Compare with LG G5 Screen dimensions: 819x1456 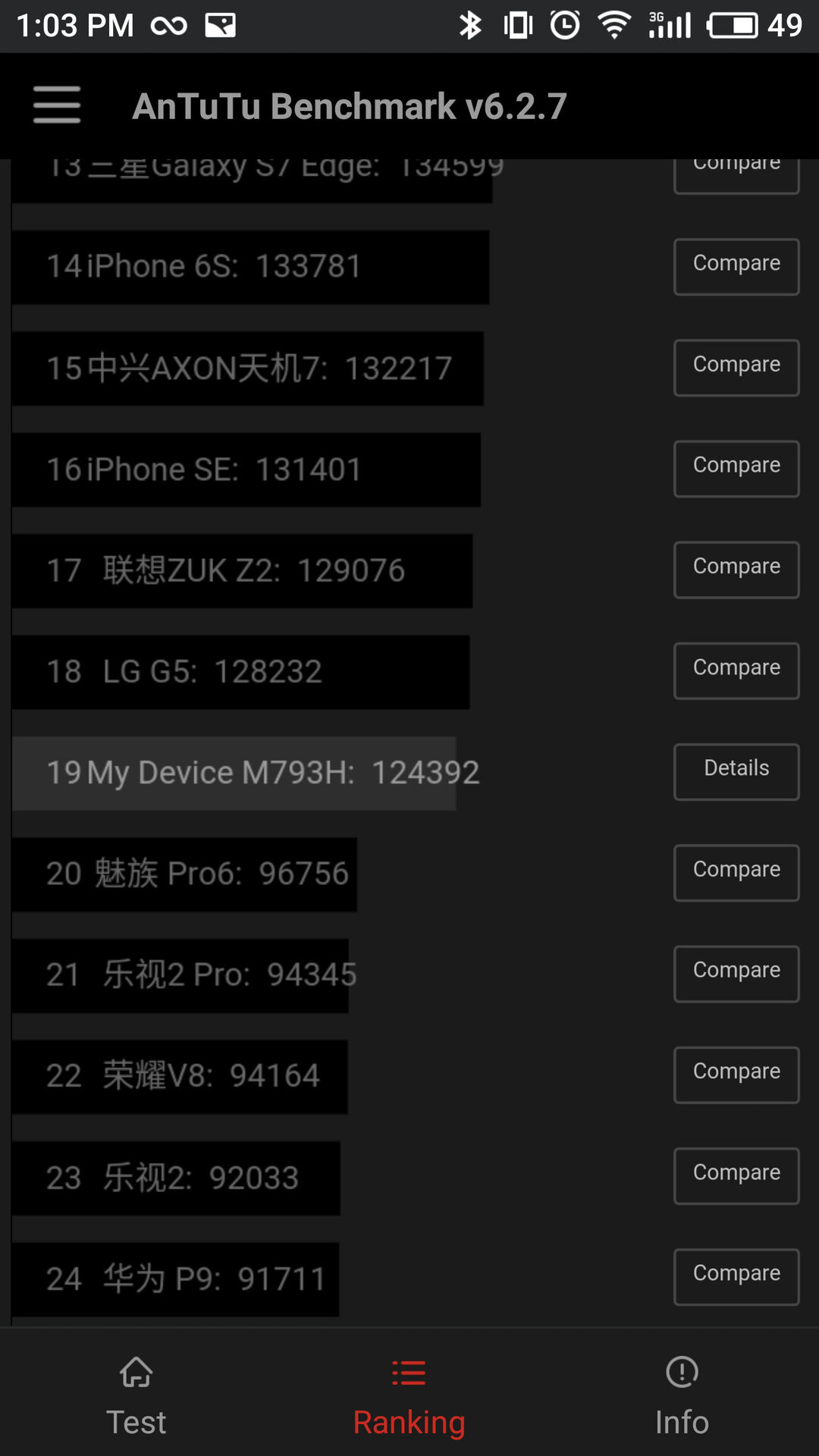(736, 670)
